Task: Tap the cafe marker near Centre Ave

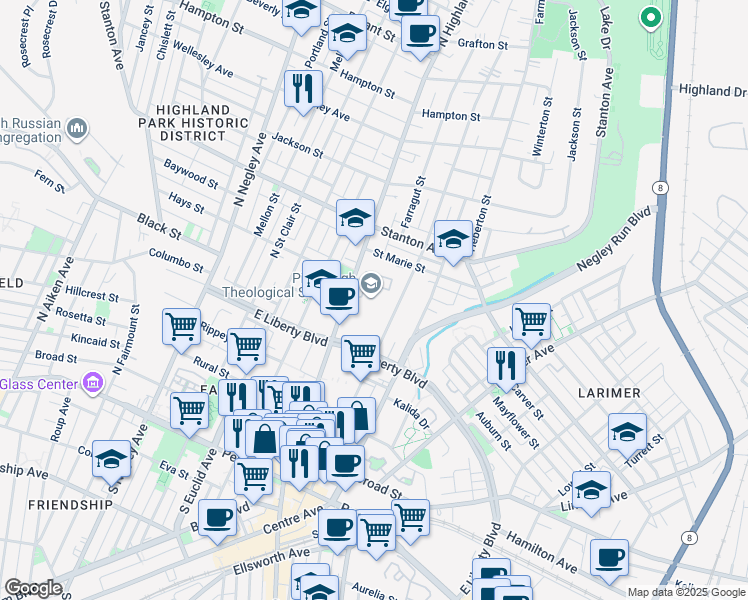Action: tap(218, 517)
